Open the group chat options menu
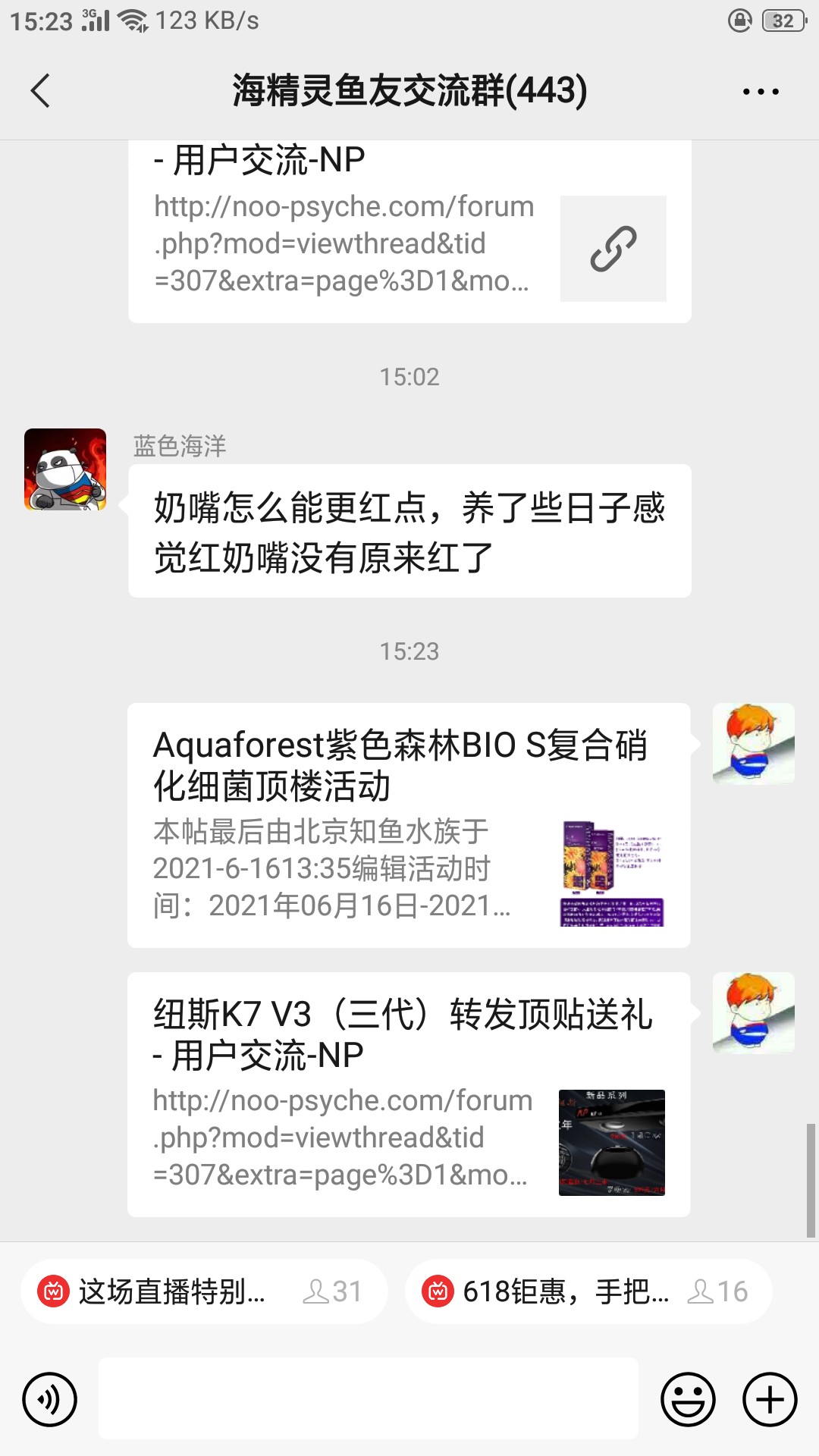Viewport: 819px width, 1456px height. [760, 92]
